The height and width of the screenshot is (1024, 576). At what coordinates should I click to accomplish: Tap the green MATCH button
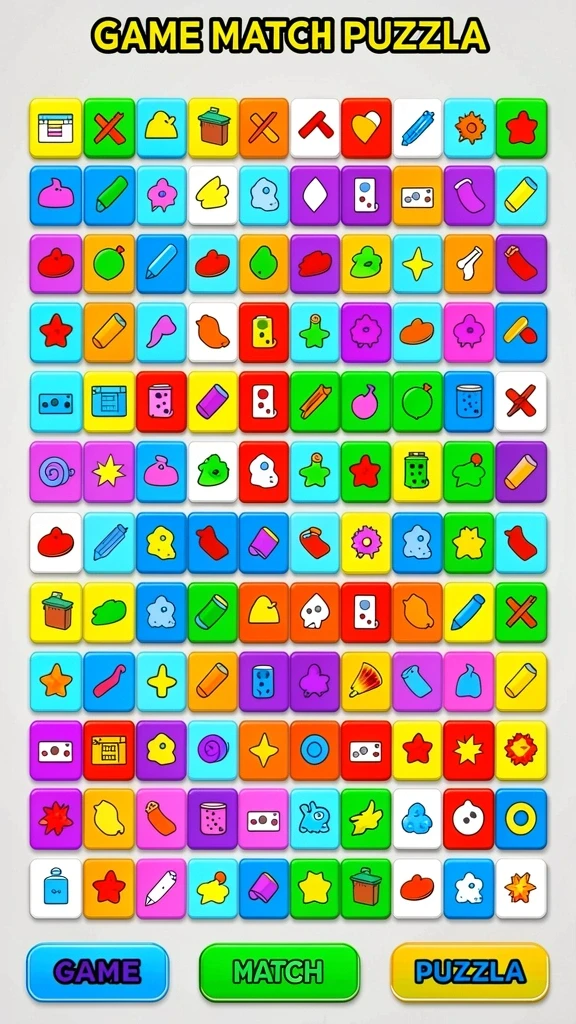pyautogui.click(x=280, y=972)
